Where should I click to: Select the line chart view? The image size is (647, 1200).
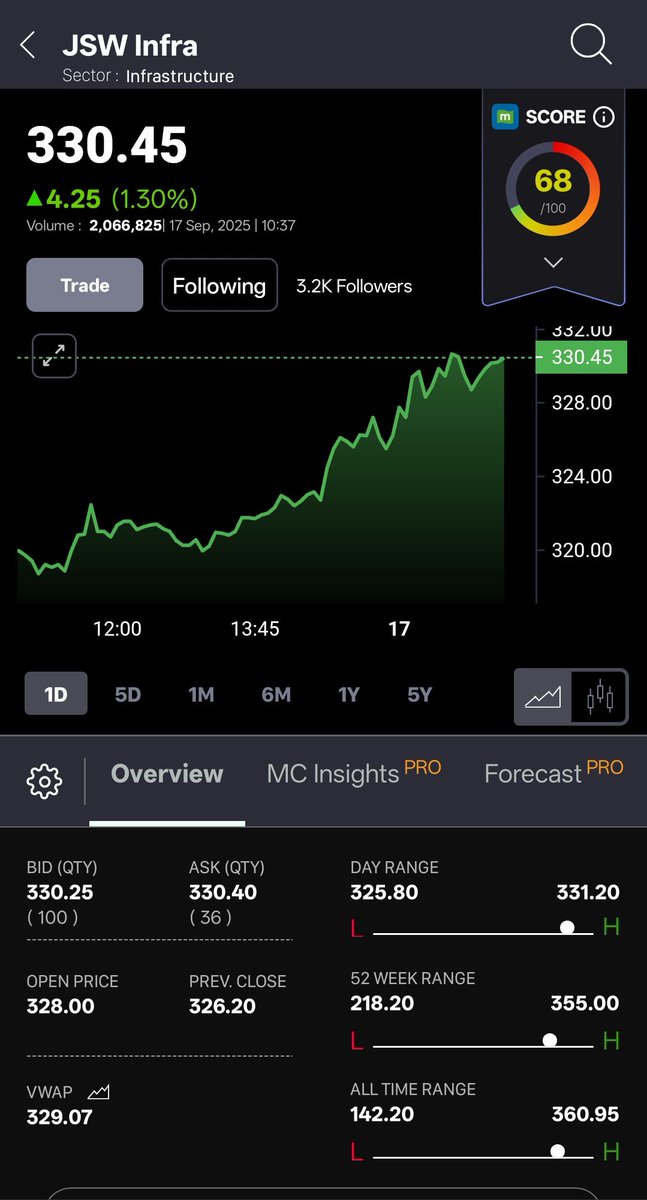pyautogui.click(x=543, y=697)
